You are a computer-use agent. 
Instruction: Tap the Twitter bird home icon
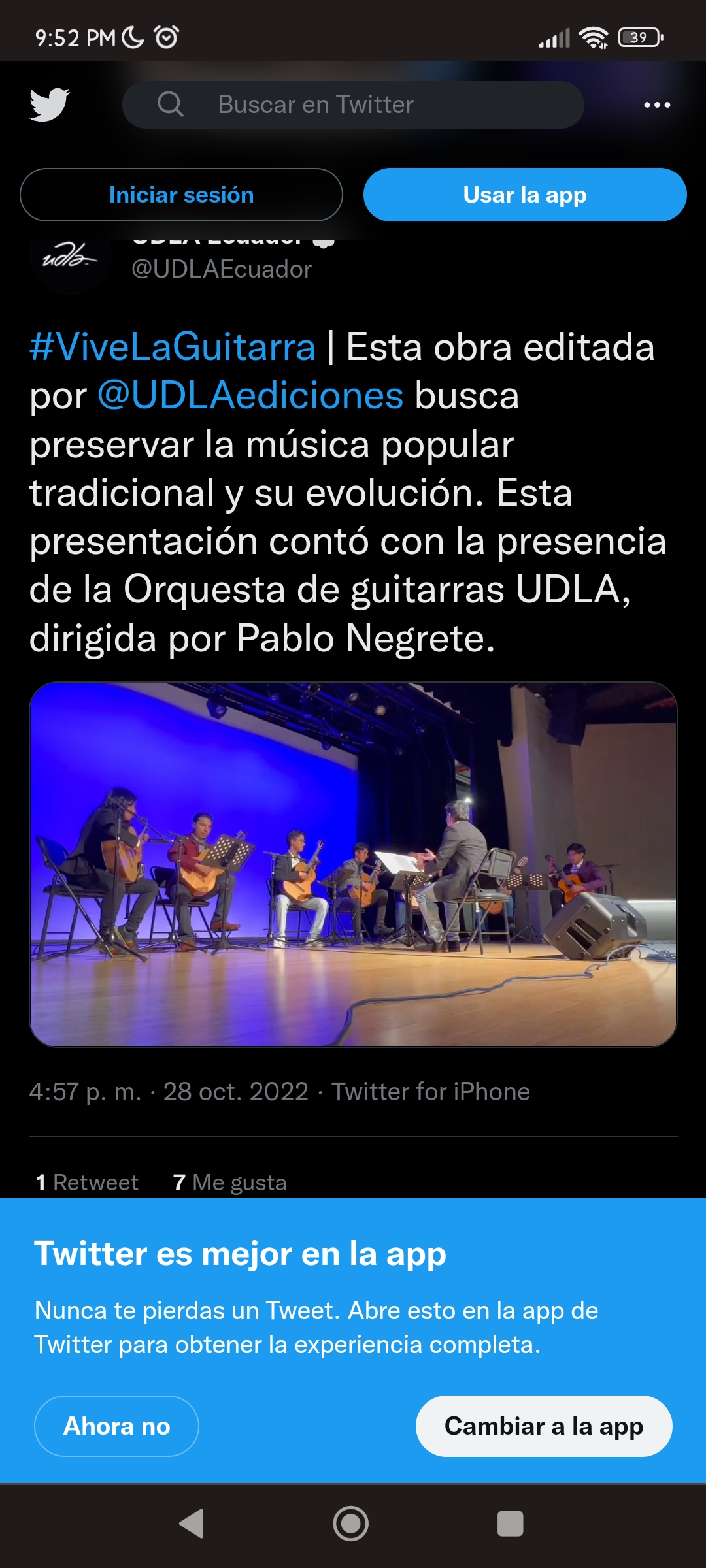tap(50, 105)
